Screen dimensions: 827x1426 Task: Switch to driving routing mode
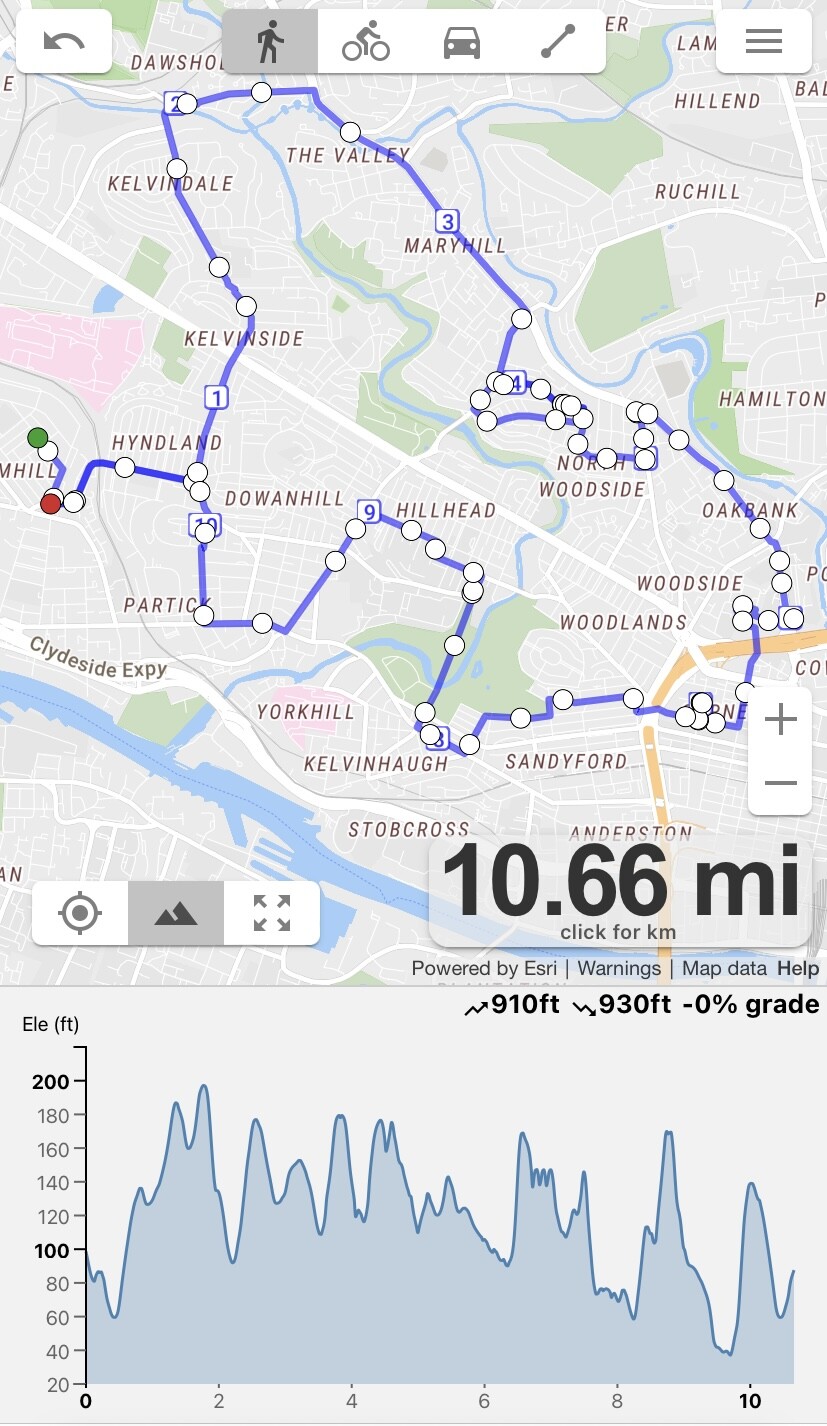(462, 42)
